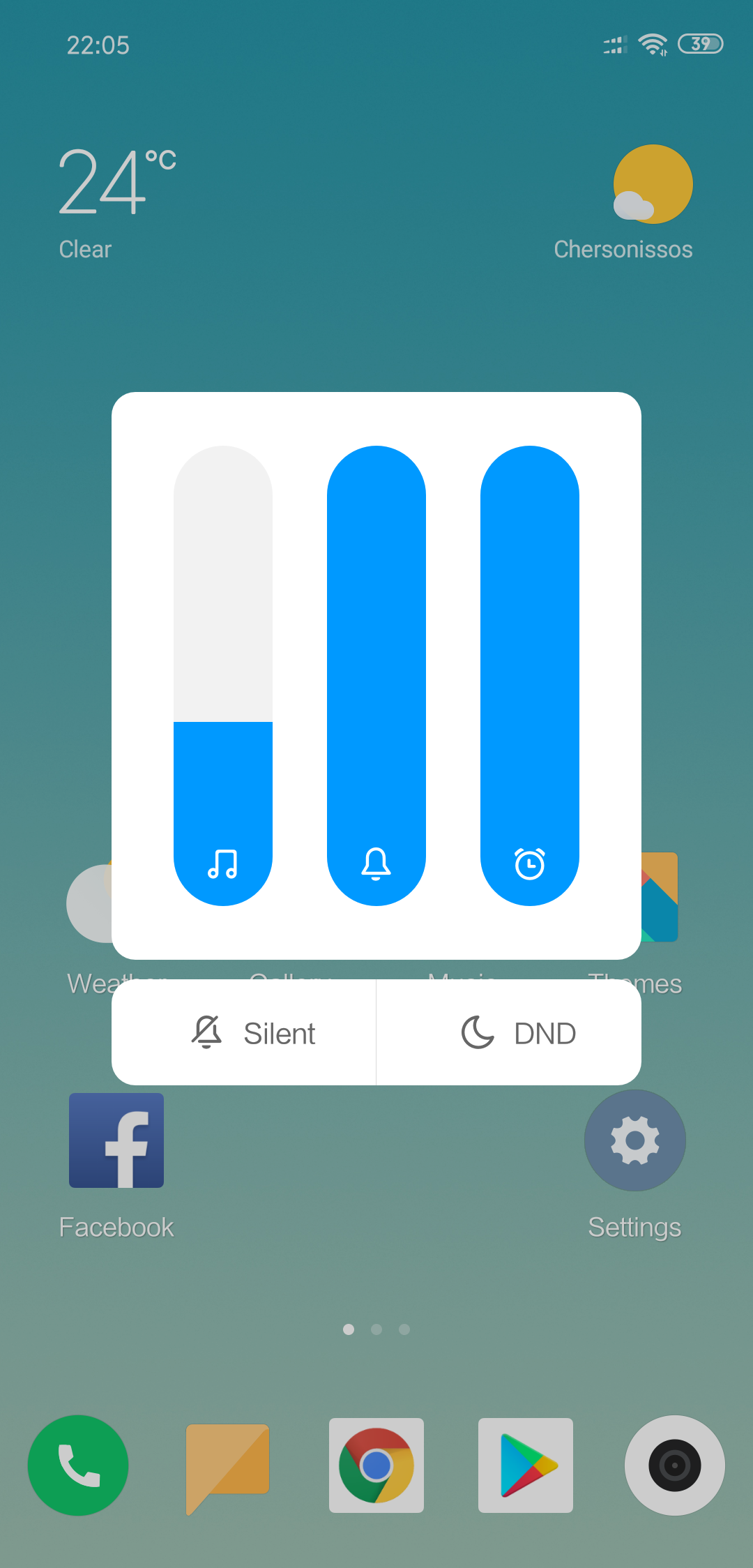Launch the Phone dialer
Image resolution: width=753 pixels, height=1568 pixels.
tap(78, 1465)
